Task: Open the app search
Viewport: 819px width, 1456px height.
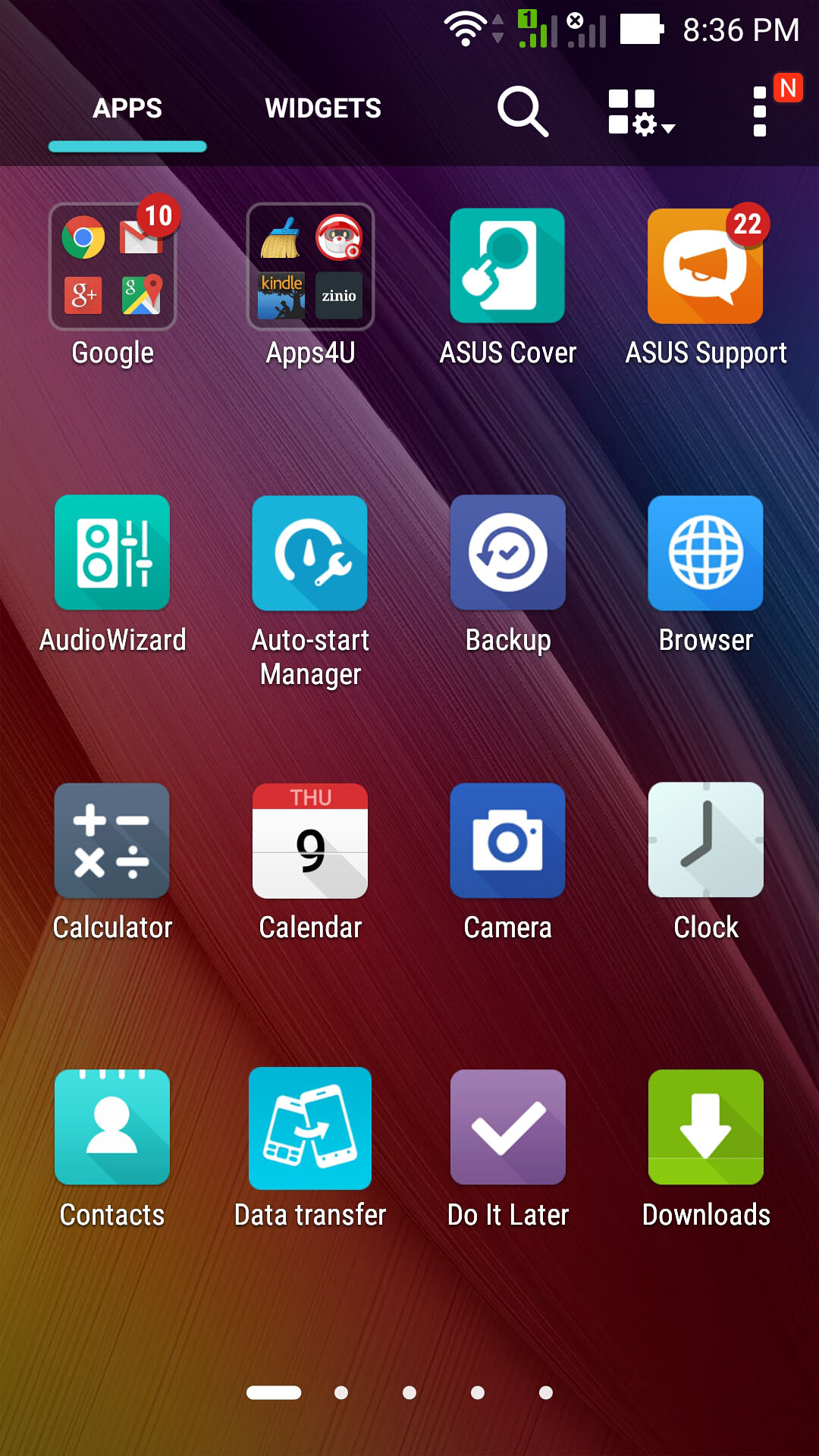Action: coord(523,111)
